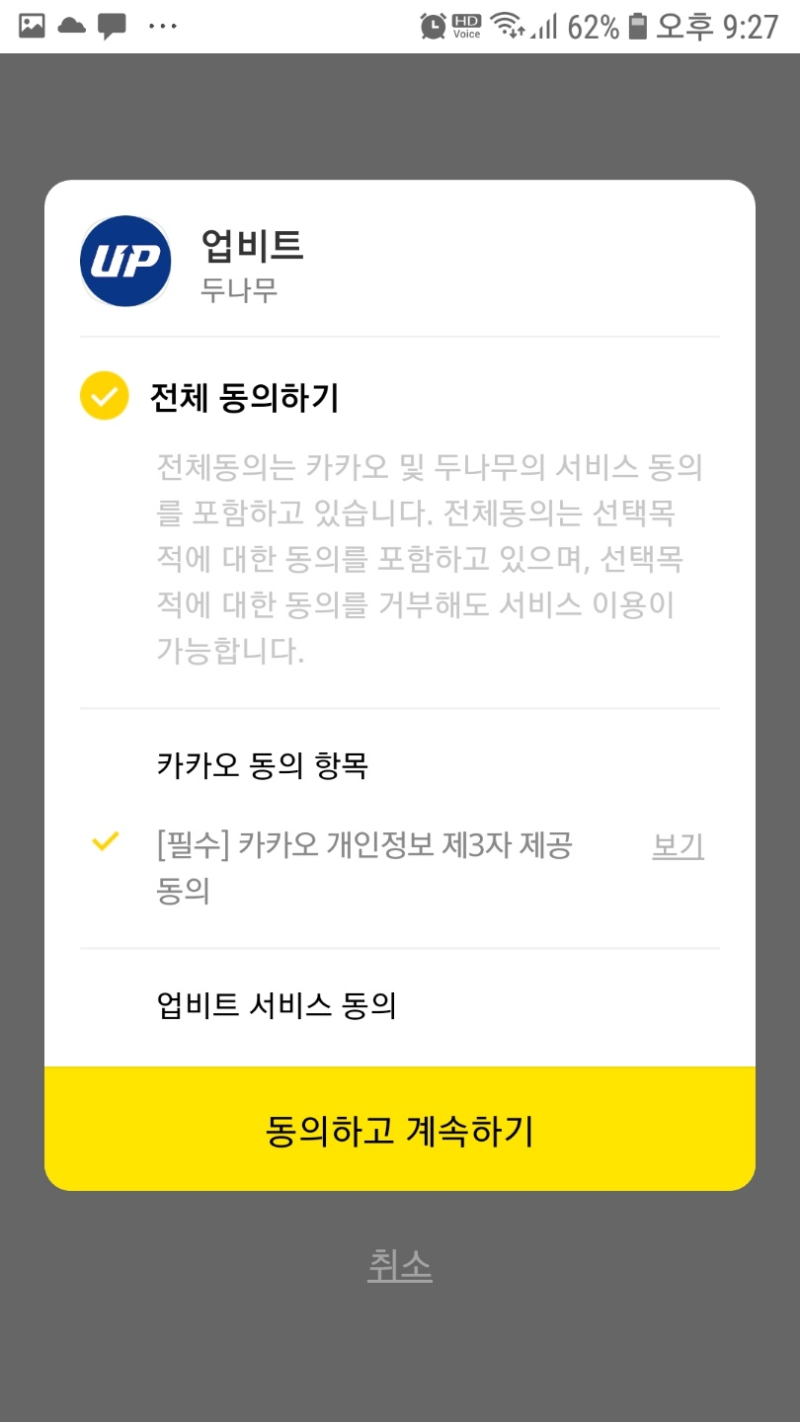Uncheck 카카오 개인정보 제3자 제공 동의

pos(105,843)
